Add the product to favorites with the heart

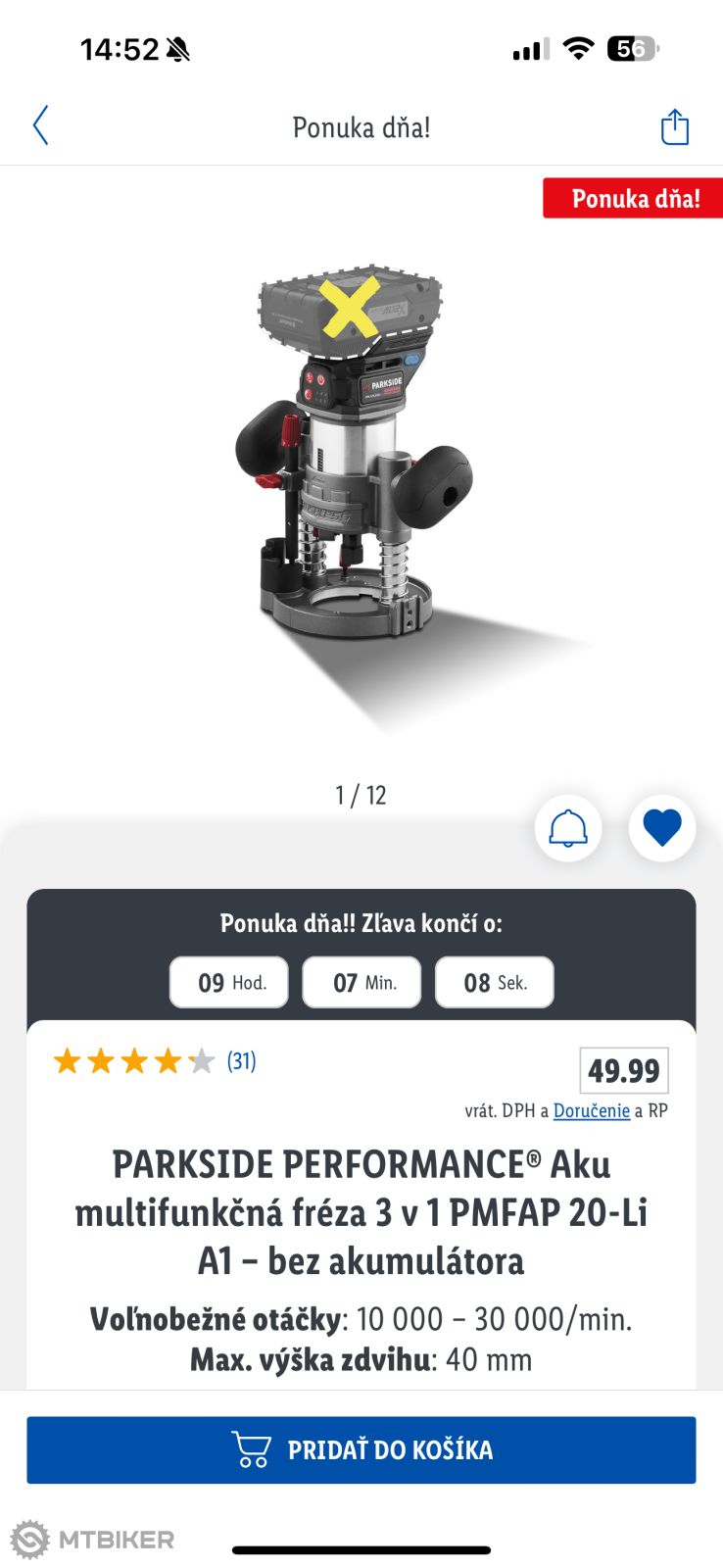click(662, 829)
